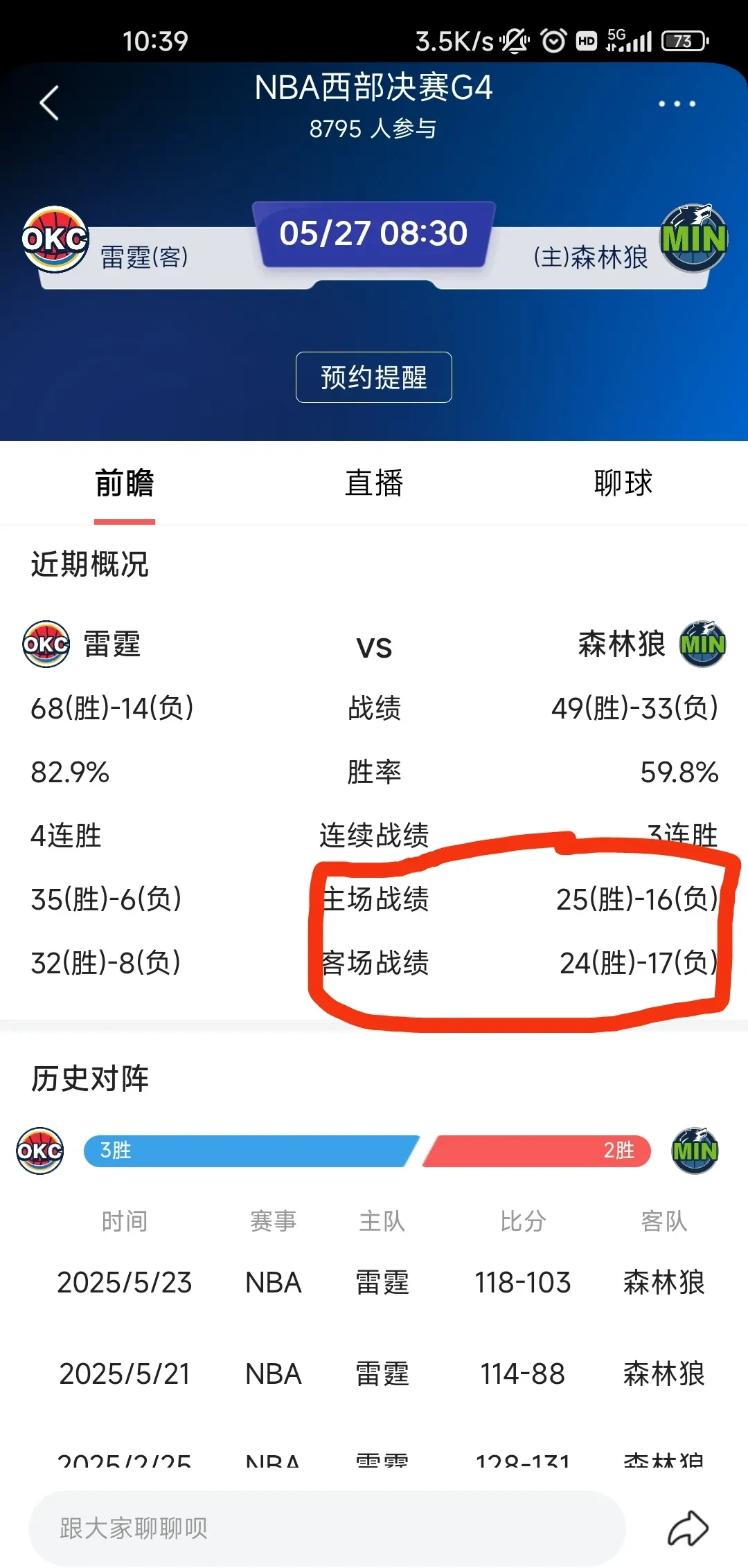This screenshot has height=1568, width=748.
Task: Select the 前瞻 tab
Action: (125, 483)
